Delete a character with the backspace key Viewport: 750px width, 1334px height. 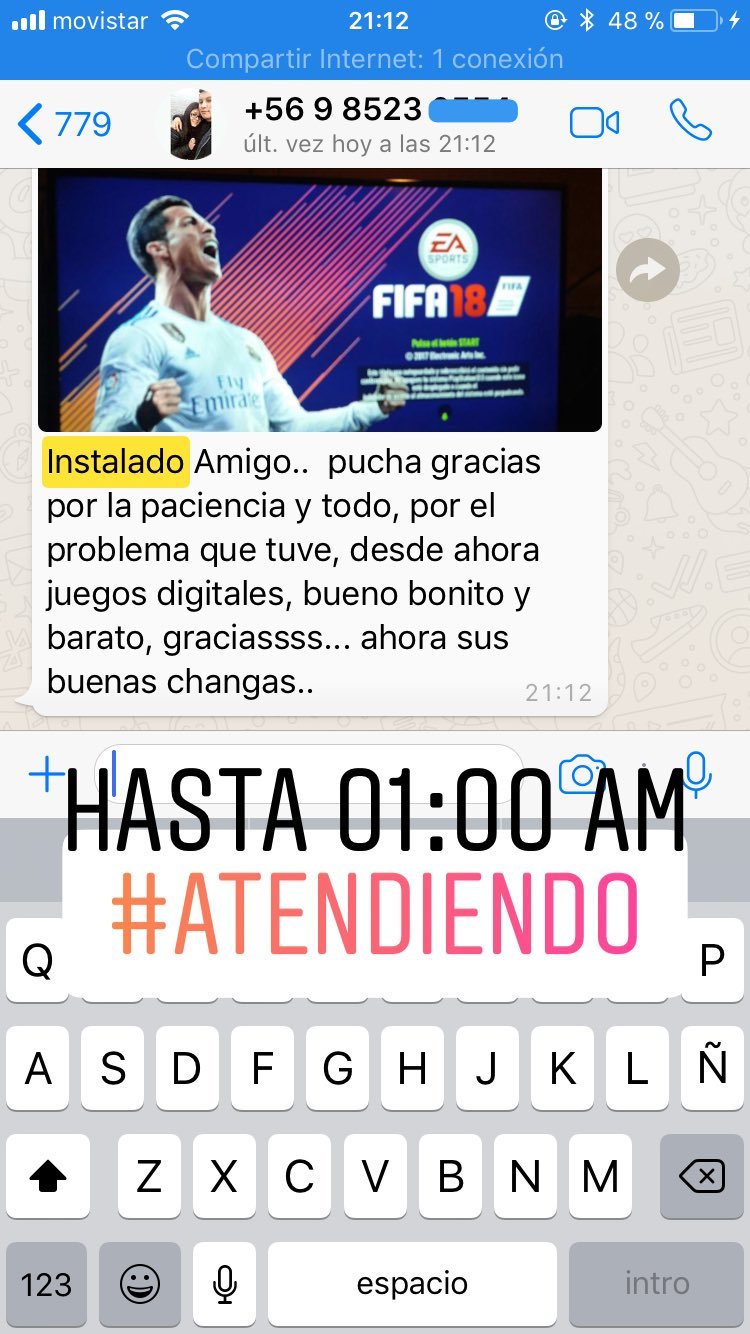702,1176
